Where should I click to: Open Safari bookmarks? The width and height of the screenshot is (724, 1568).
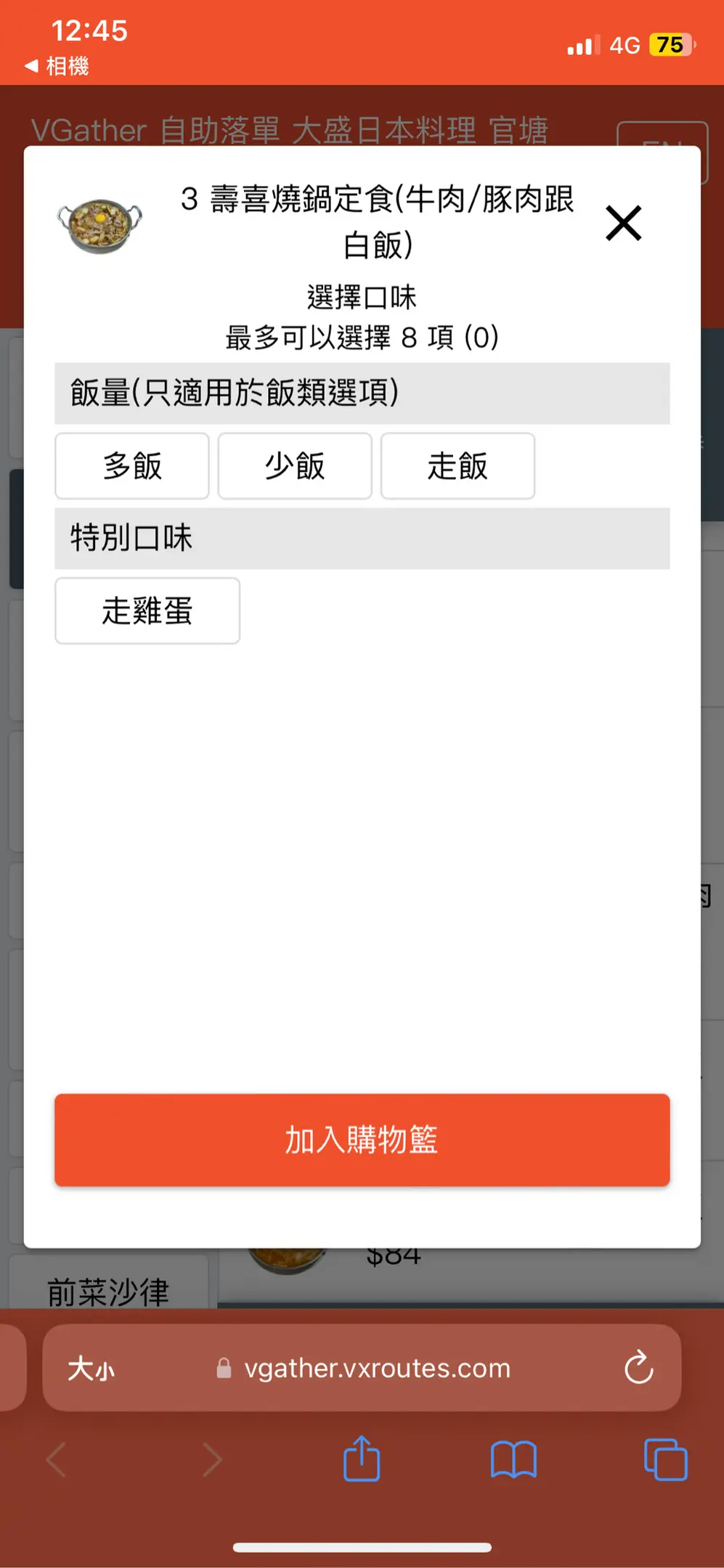pyautogui.click(x=513, y=1459)
